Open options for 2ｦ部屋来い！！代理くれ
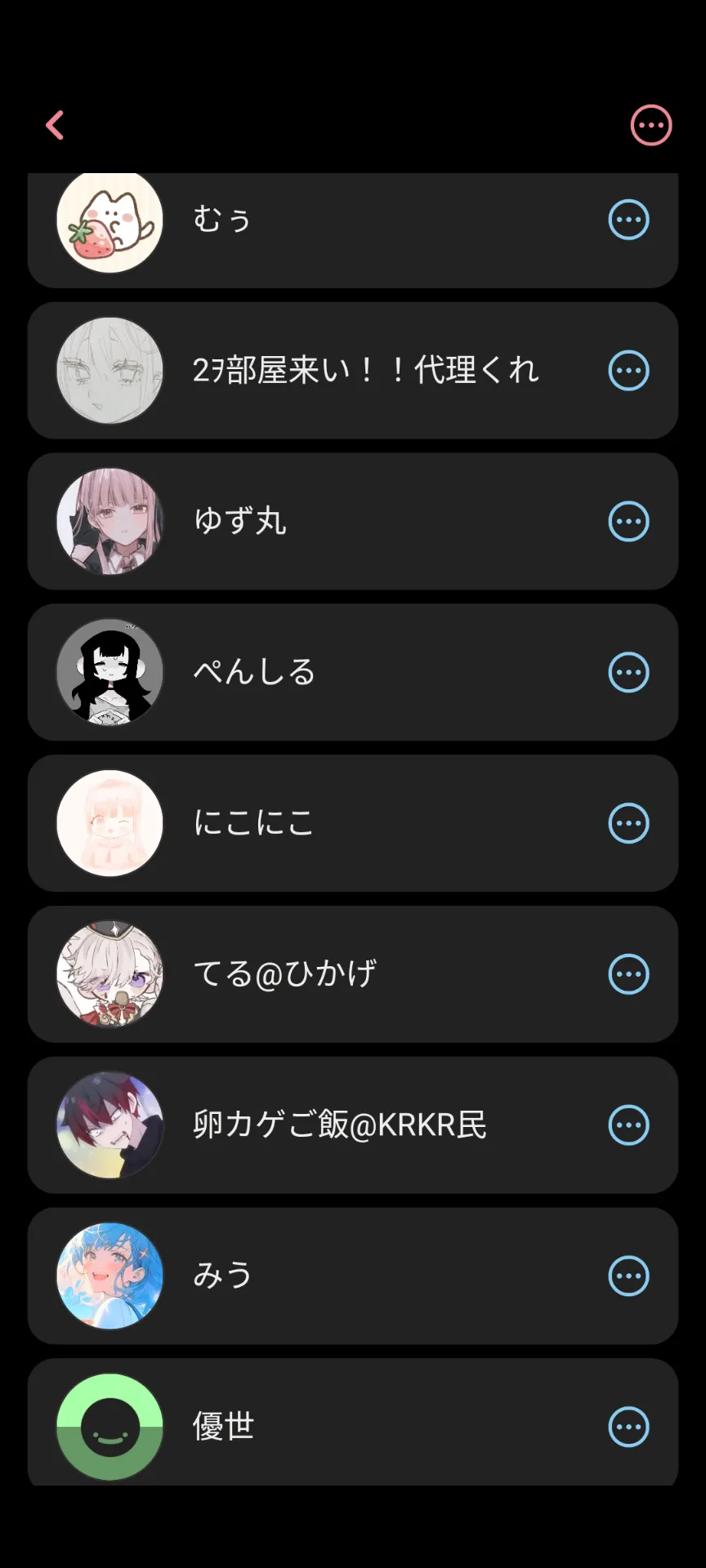Image resolution: width=706 pixels, height=1568 pixels. (629, 371)
